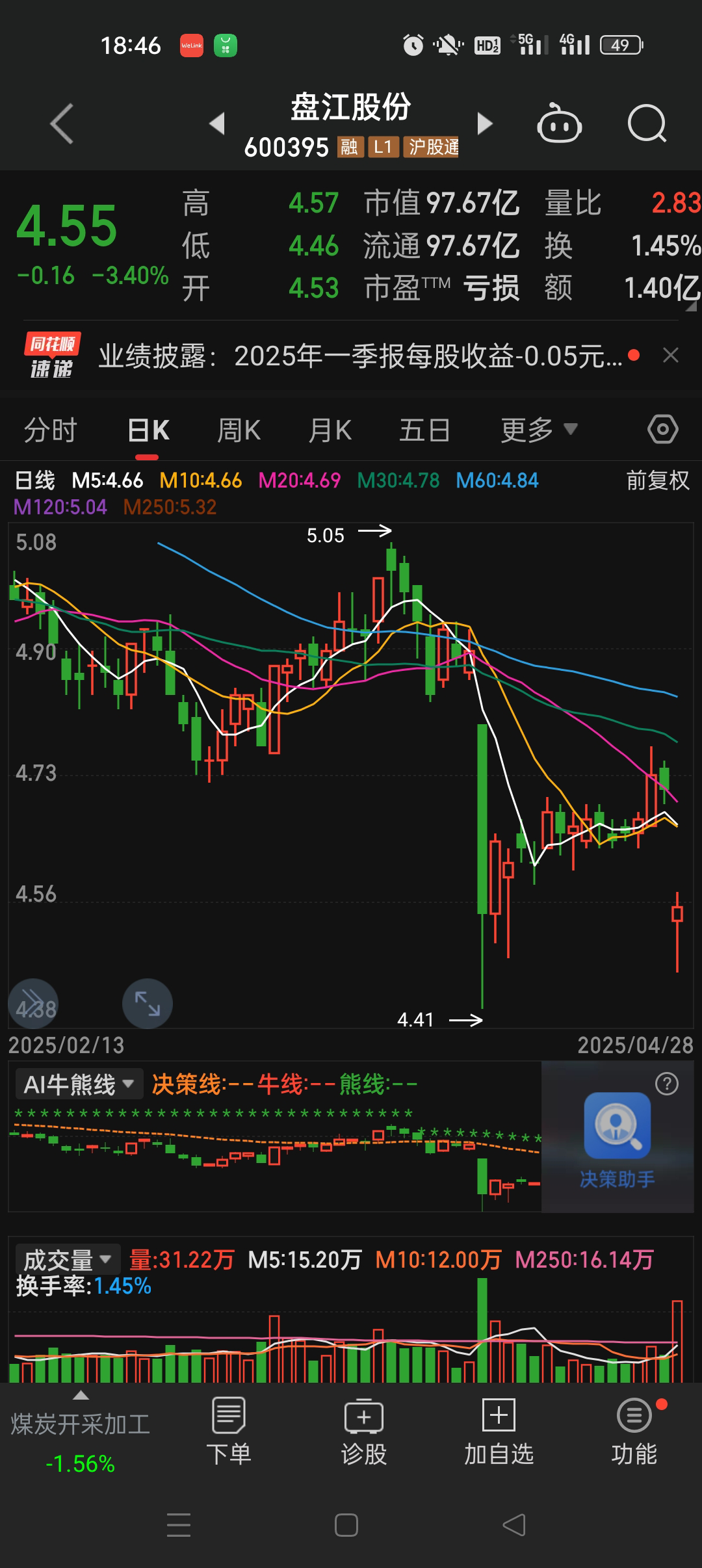Select the 周K tab

pos(239,430)
